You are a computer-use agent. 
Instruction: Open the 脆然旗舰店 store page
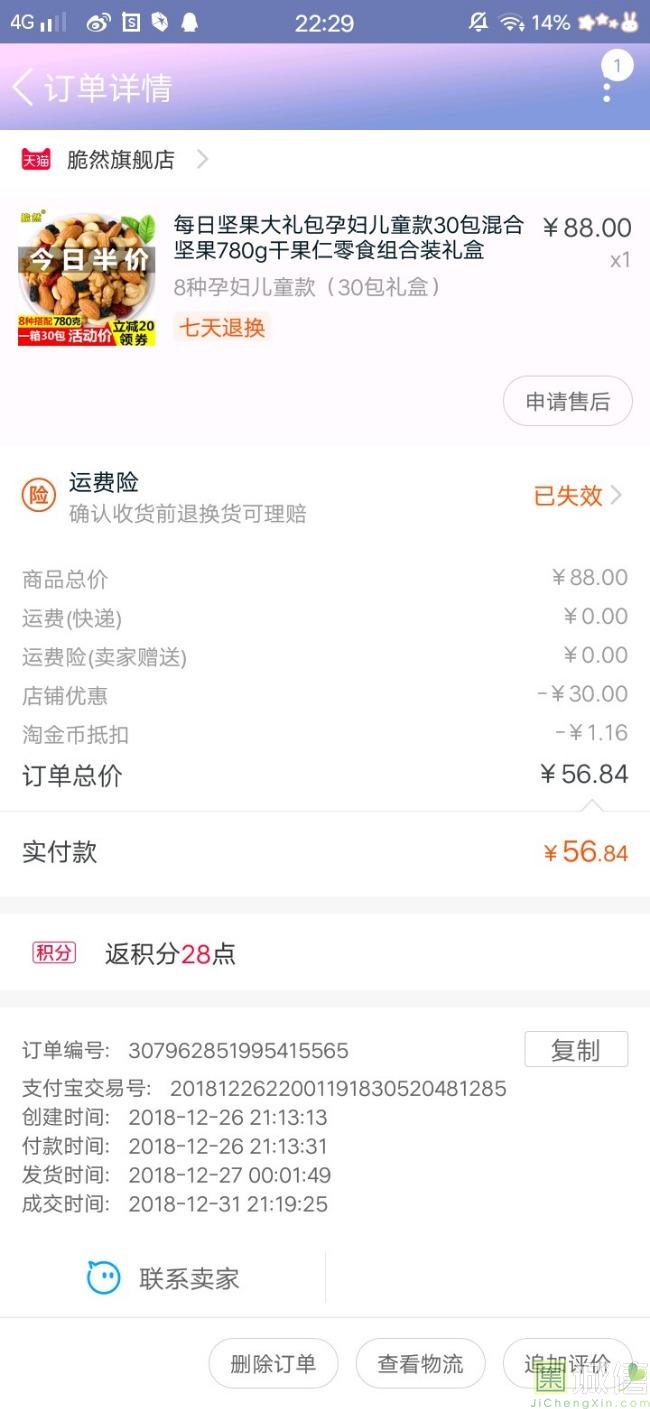(x=120, y=159)
